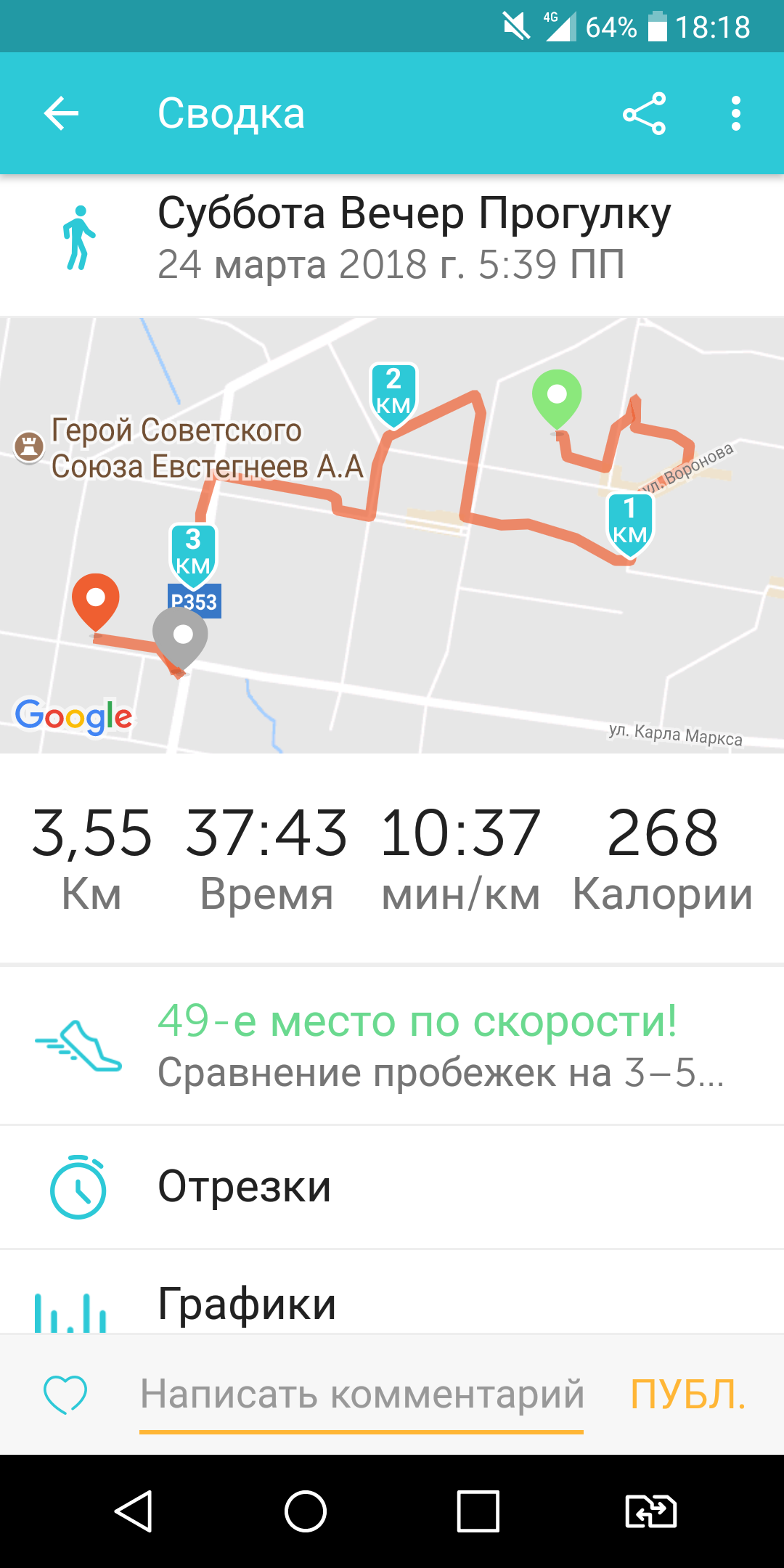Go to the Android home screen

[x=306, y=1511]
